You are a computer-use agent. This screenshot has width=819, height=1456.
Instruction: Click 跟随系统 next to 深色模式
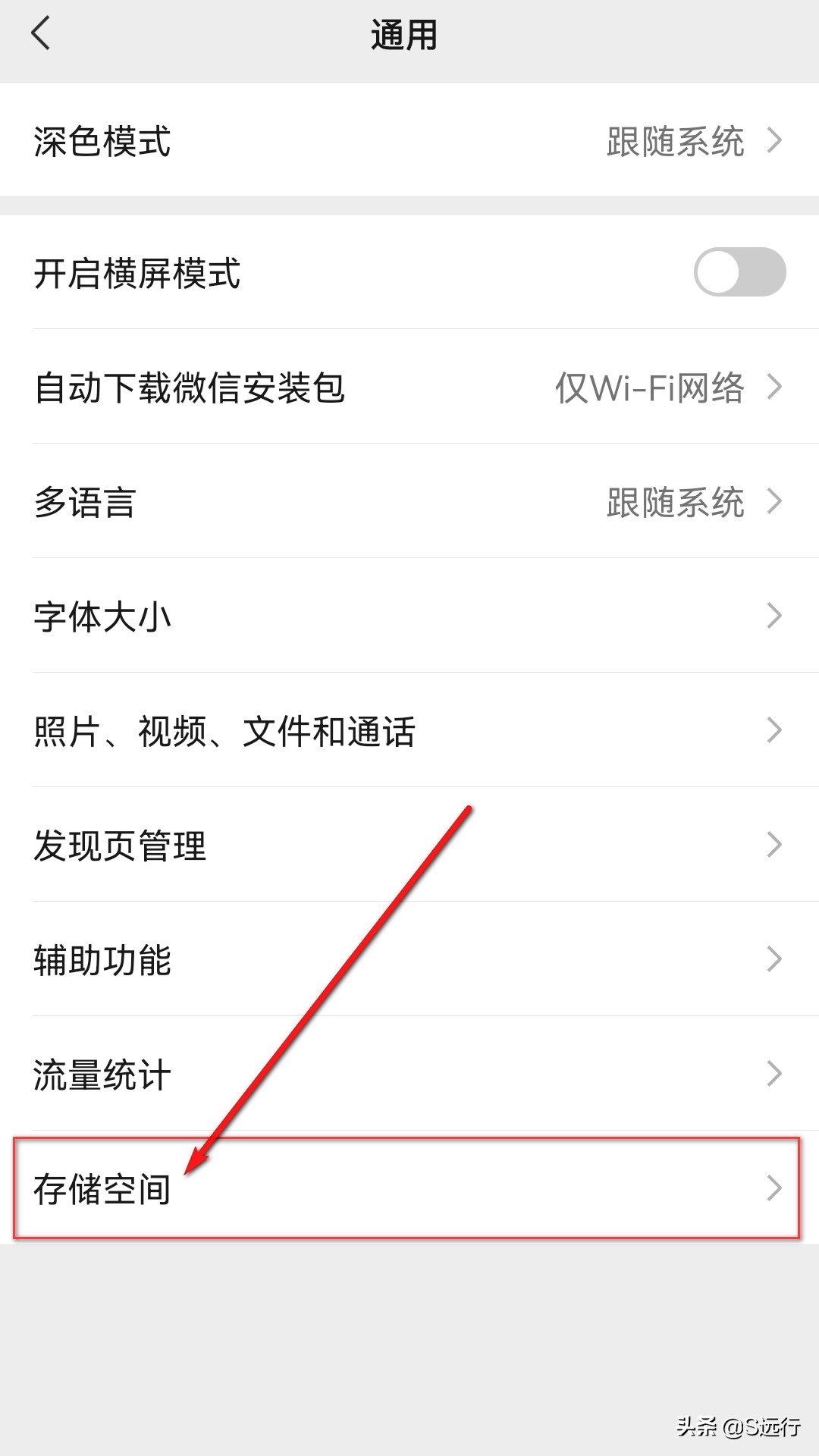tap(673, 141)
